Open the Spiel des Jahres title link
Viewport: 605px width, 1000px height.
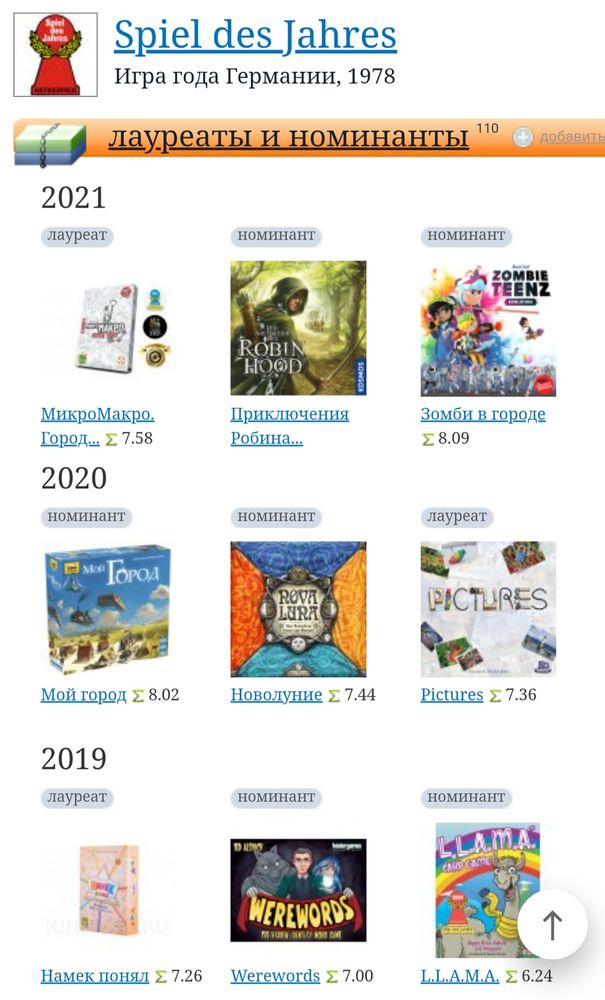coord(255,35)
